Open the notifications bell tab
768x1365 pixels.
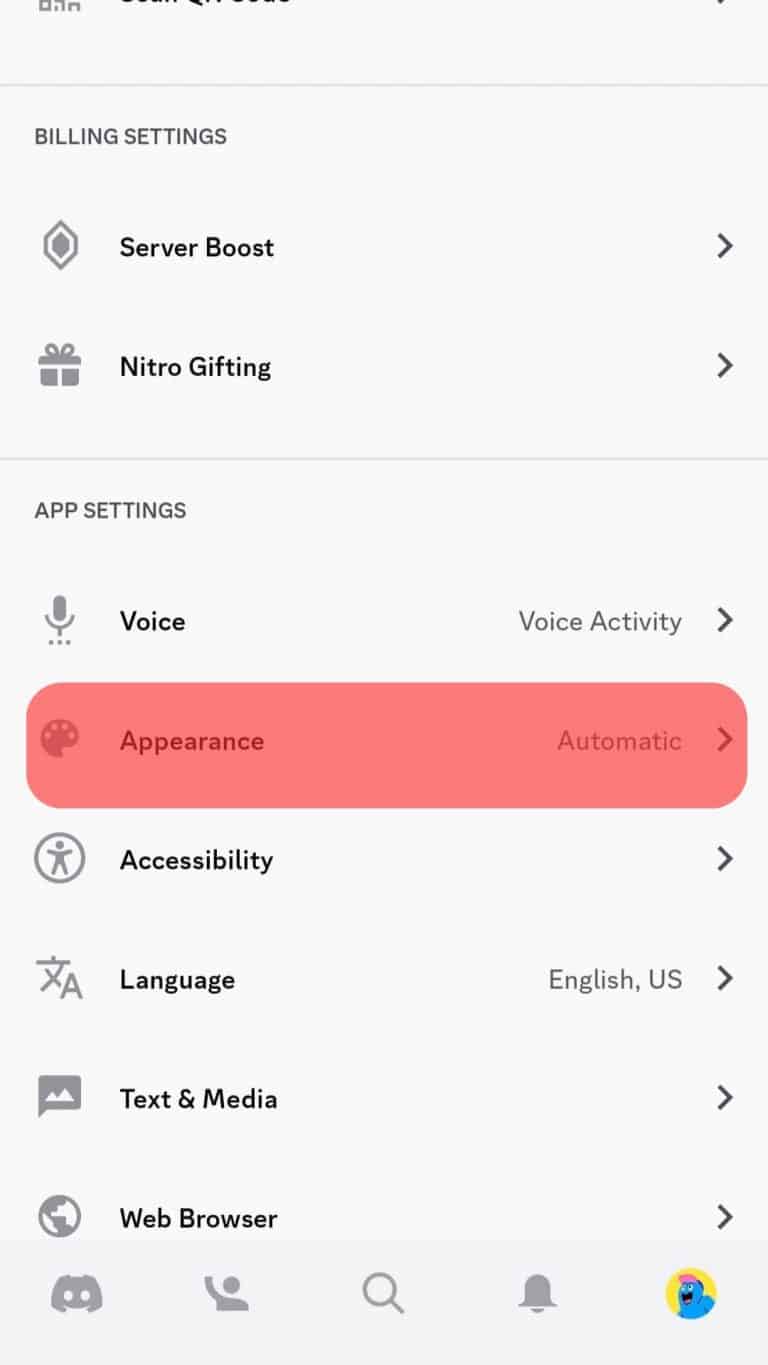coord(537,1294)
